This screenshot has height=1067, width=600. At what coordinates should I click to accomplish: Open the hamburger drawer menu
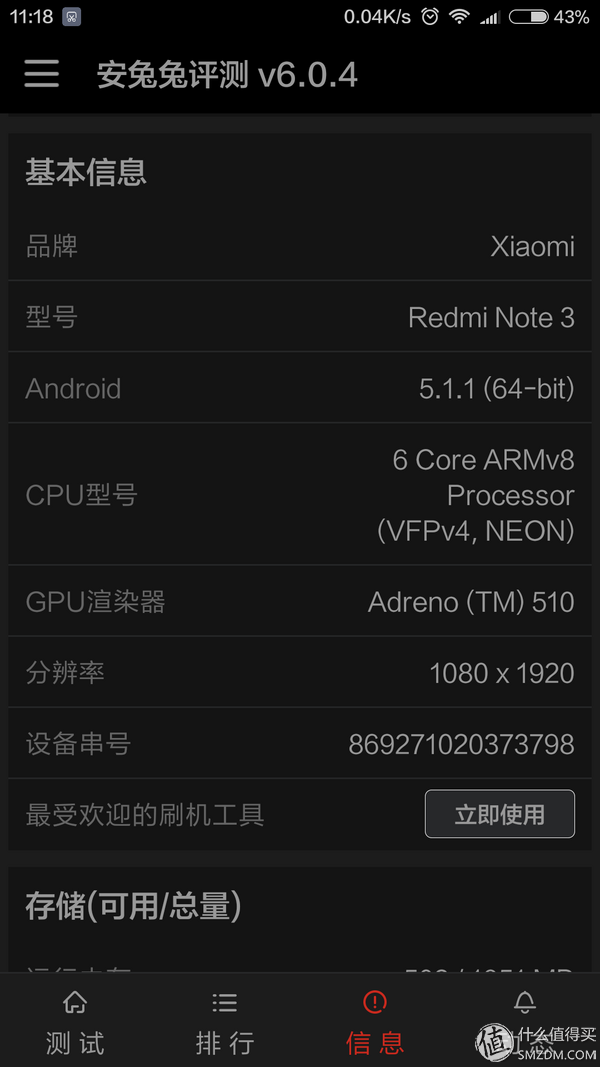coord(42,74)
